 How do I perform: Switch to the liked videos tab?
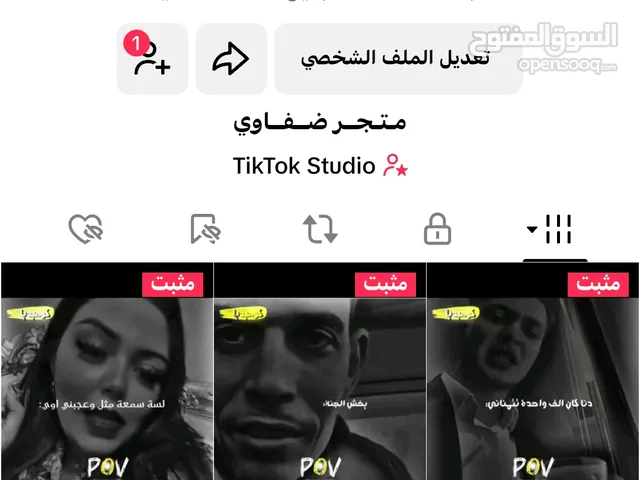coord(87,230)
